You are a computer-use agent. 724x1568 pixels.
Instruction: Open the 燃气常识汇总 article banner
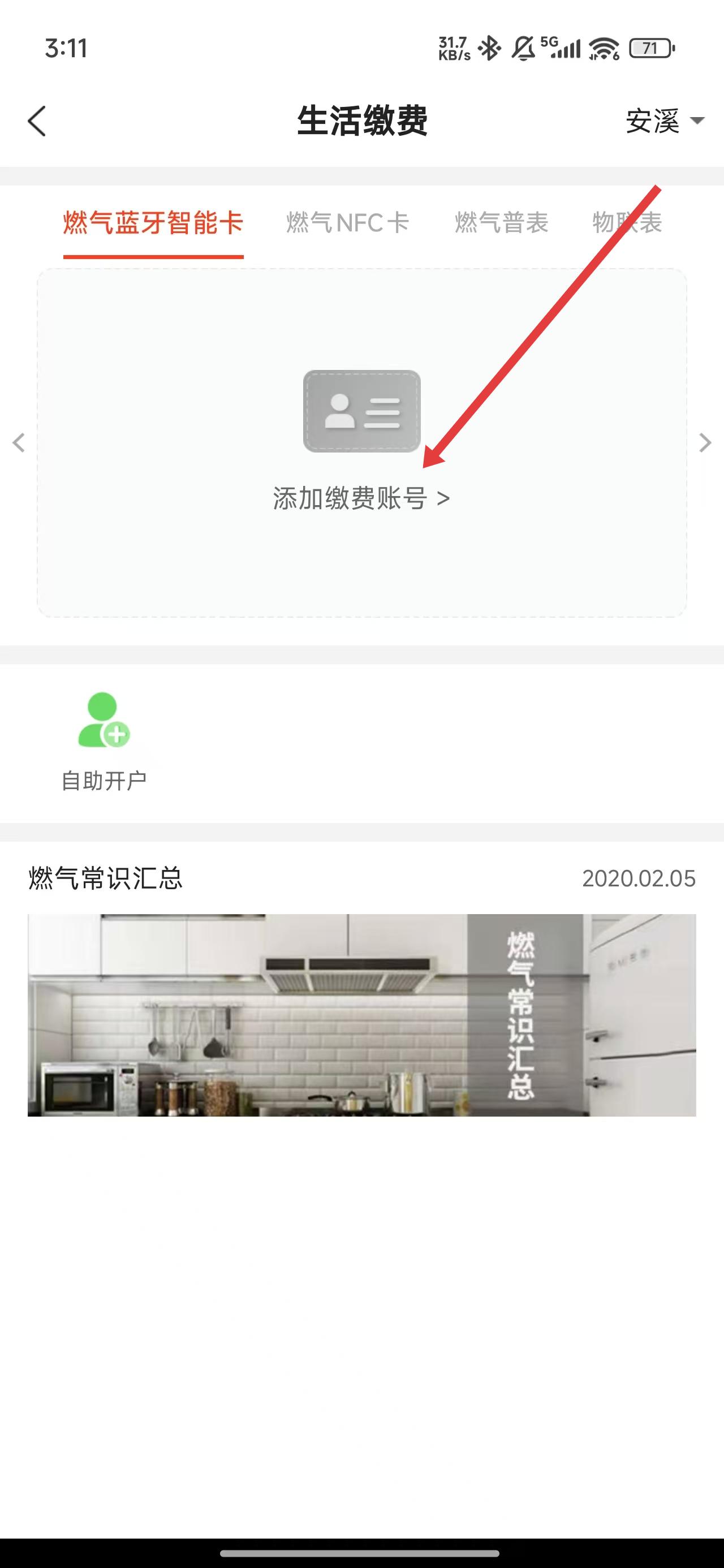pyautogui.click(x=361, y=1015)
